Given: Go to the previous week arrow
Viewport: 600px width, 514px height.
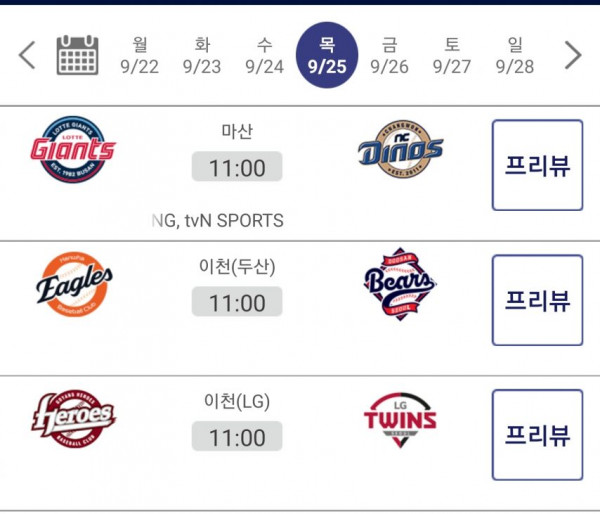Looking at the screenshot, I should [27, 55].
